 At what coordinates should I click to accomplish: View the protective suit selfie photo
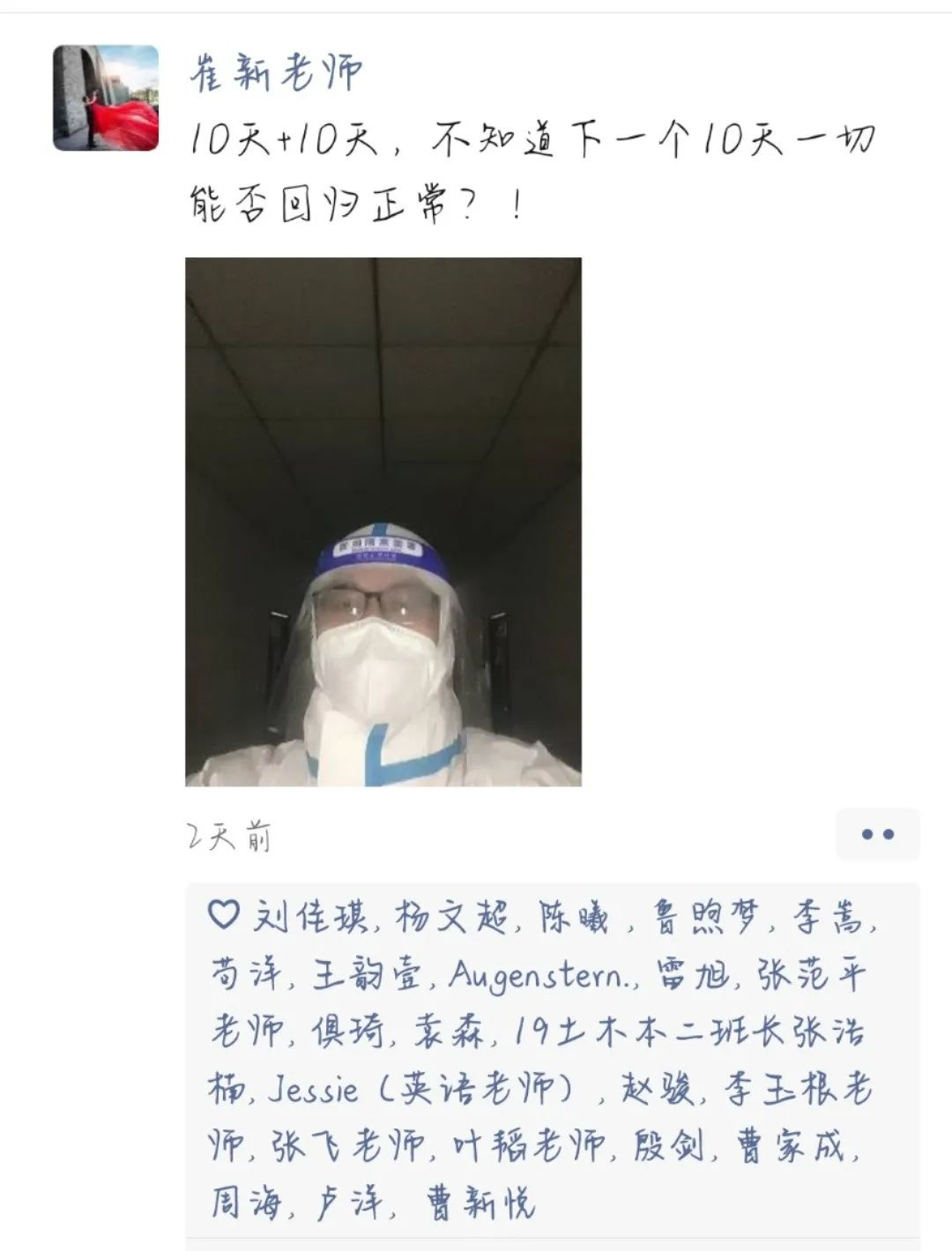click(383, 521)
